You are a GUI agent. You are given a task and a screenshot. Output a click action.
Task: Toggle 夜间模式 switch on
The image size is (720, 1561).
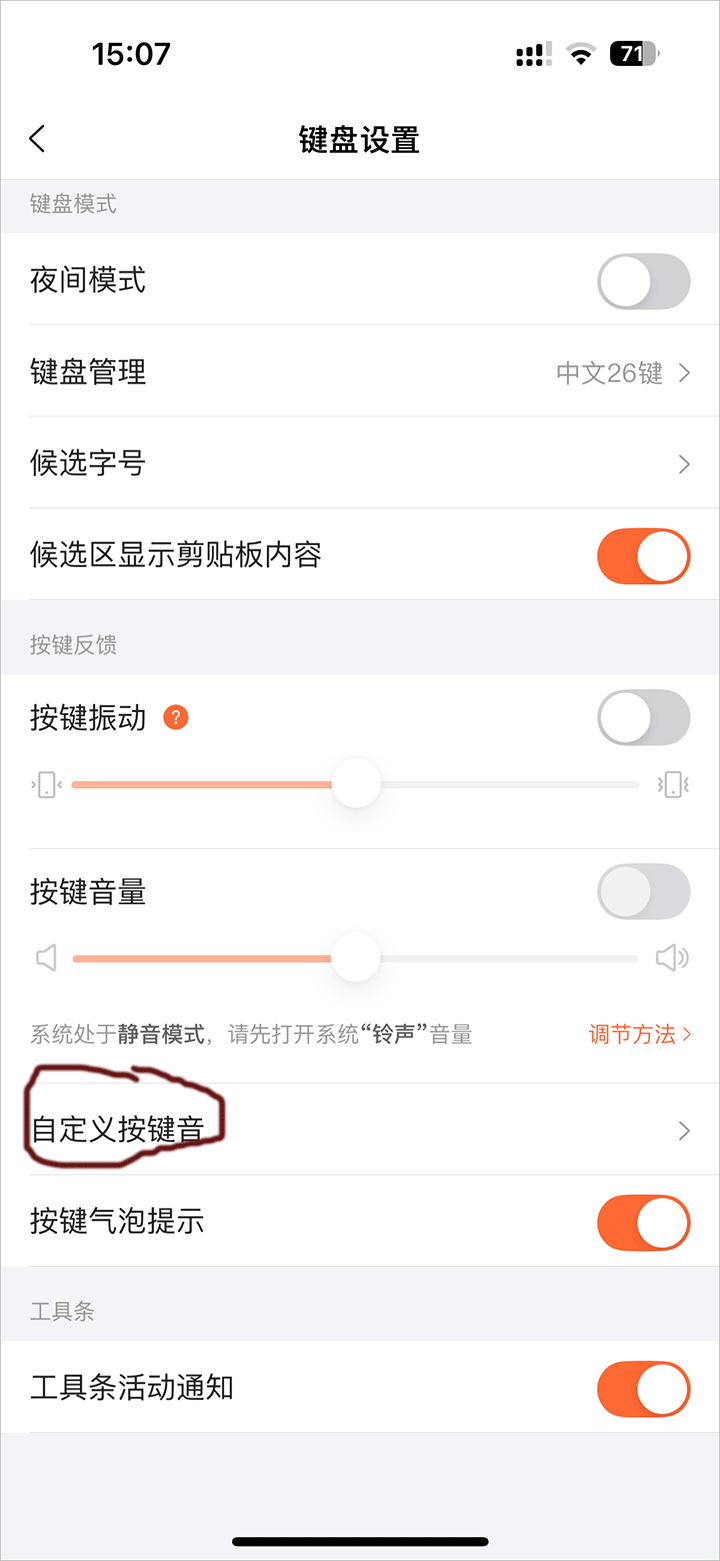[643, 281]
